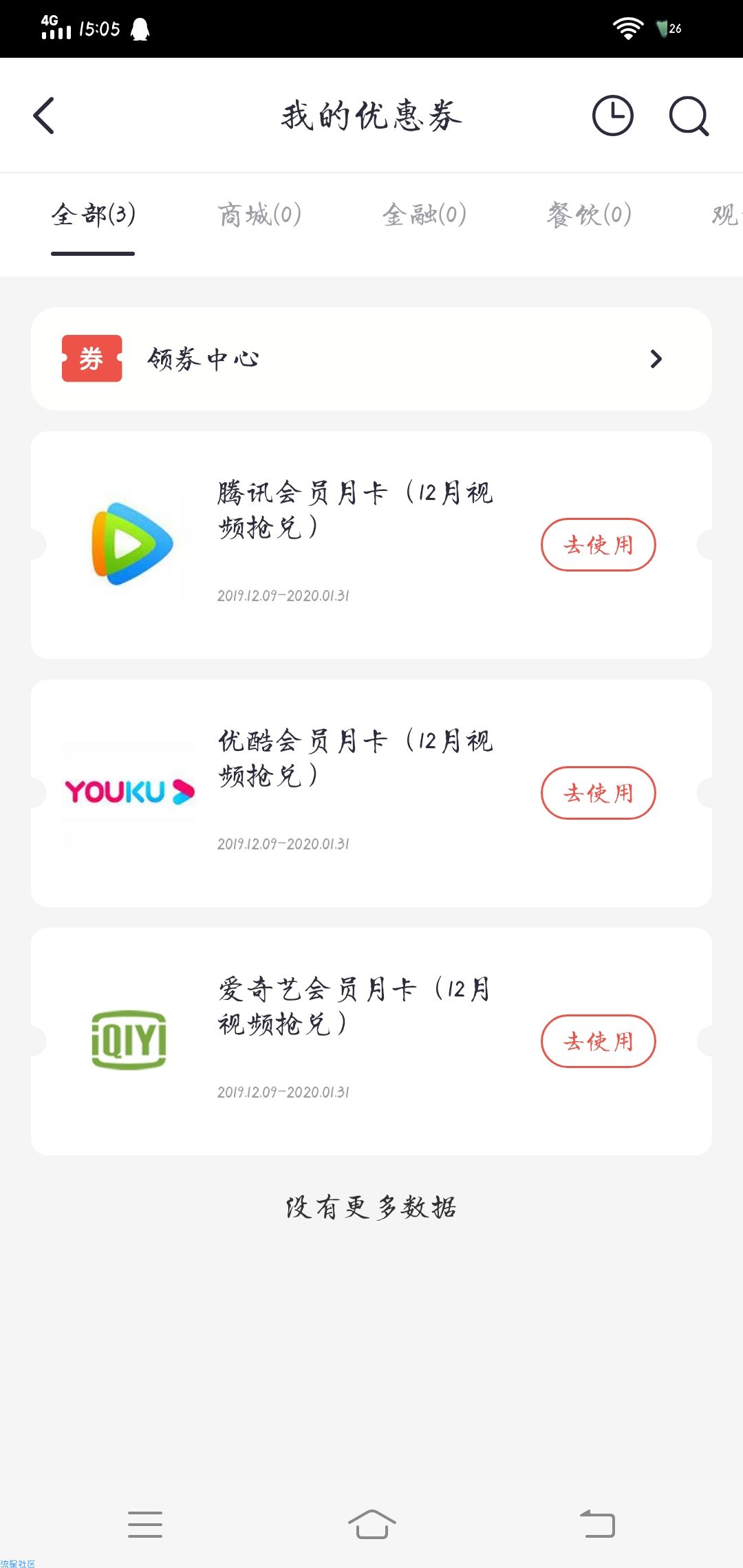Switch to the 金融(0) tab

click(x=424, y=215)
